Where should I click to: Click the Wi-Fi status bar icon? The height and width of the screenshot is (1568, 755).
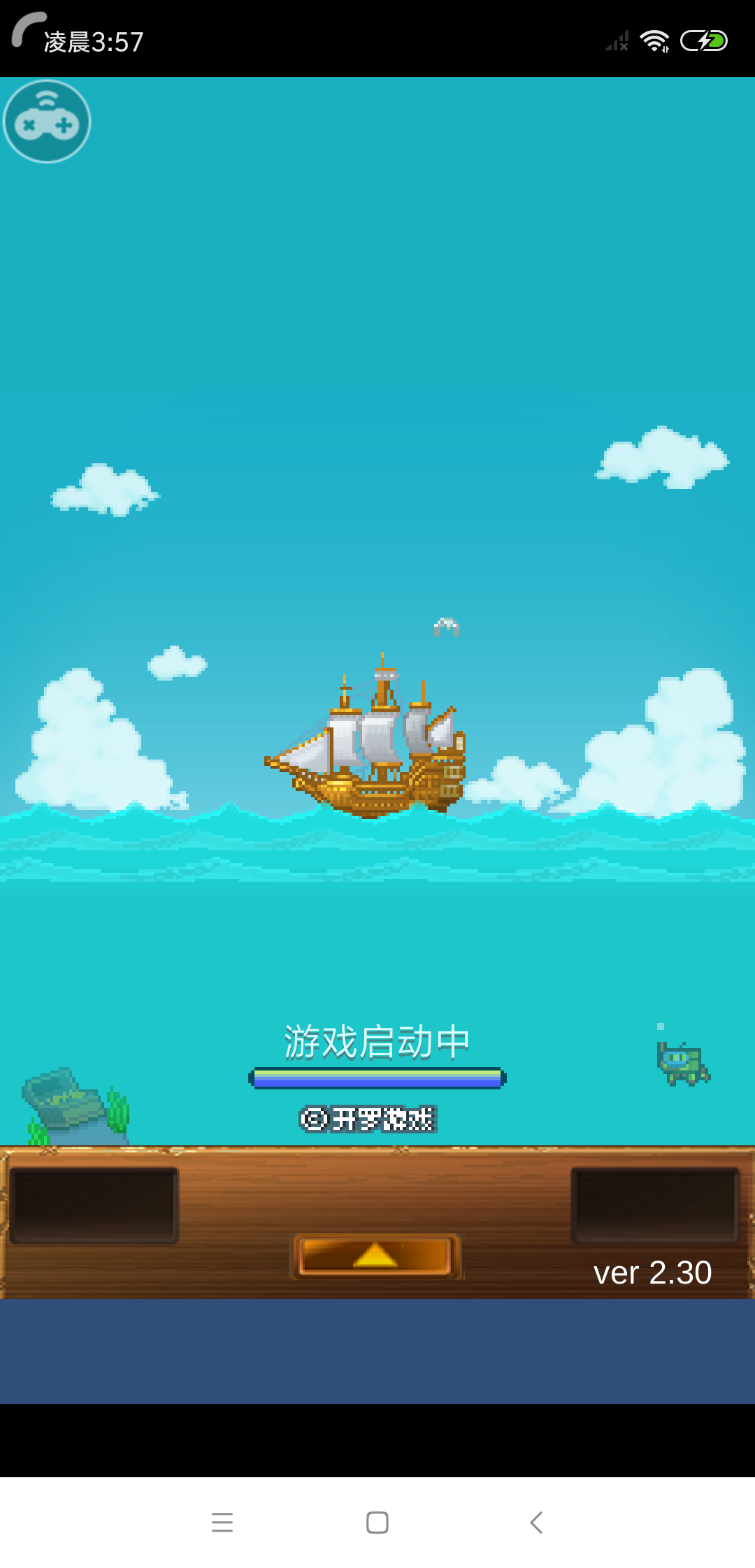click(x=655, y=41)
